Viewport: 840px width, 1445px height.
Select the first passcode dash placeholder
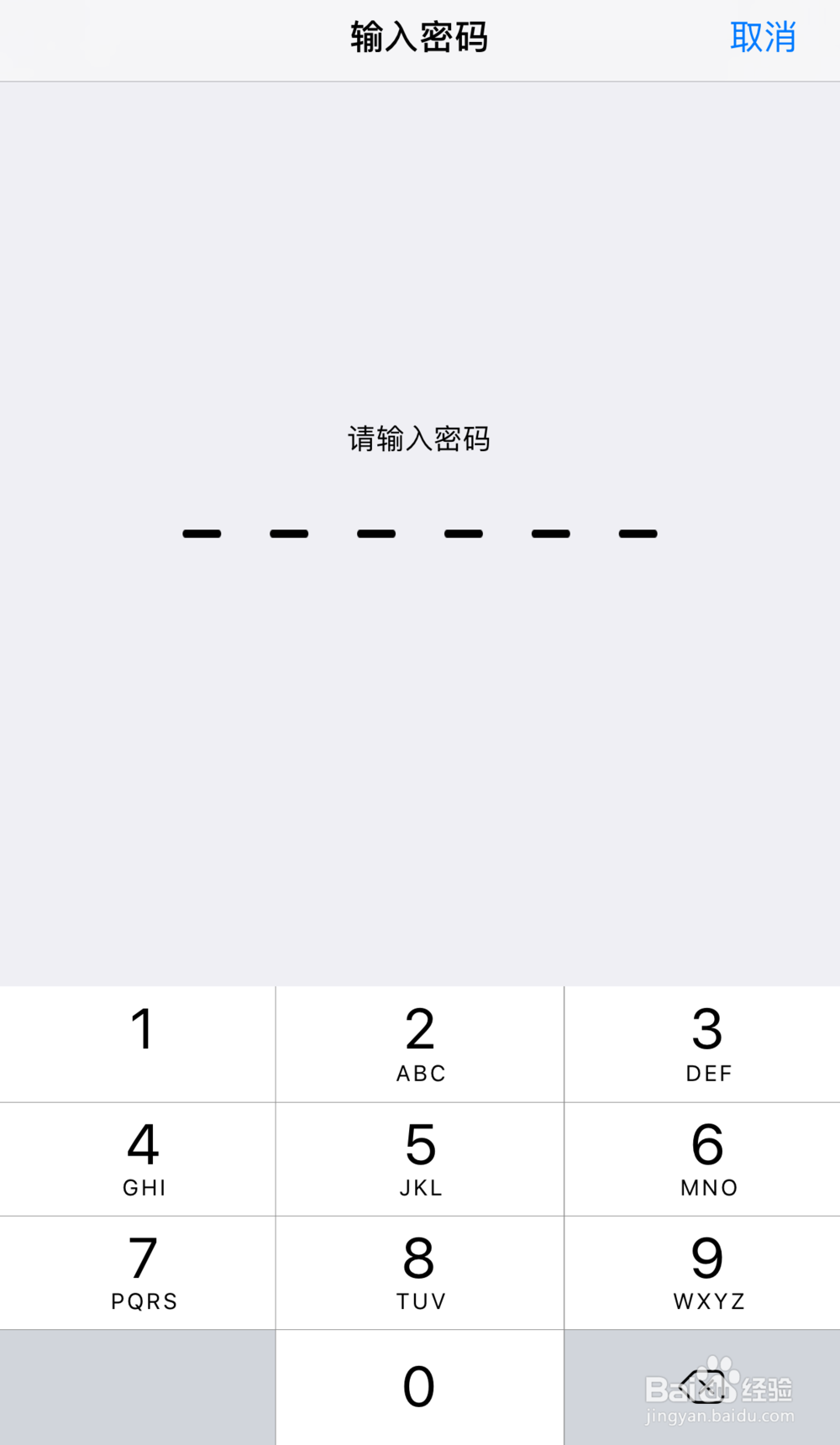(x=201, y=533)
